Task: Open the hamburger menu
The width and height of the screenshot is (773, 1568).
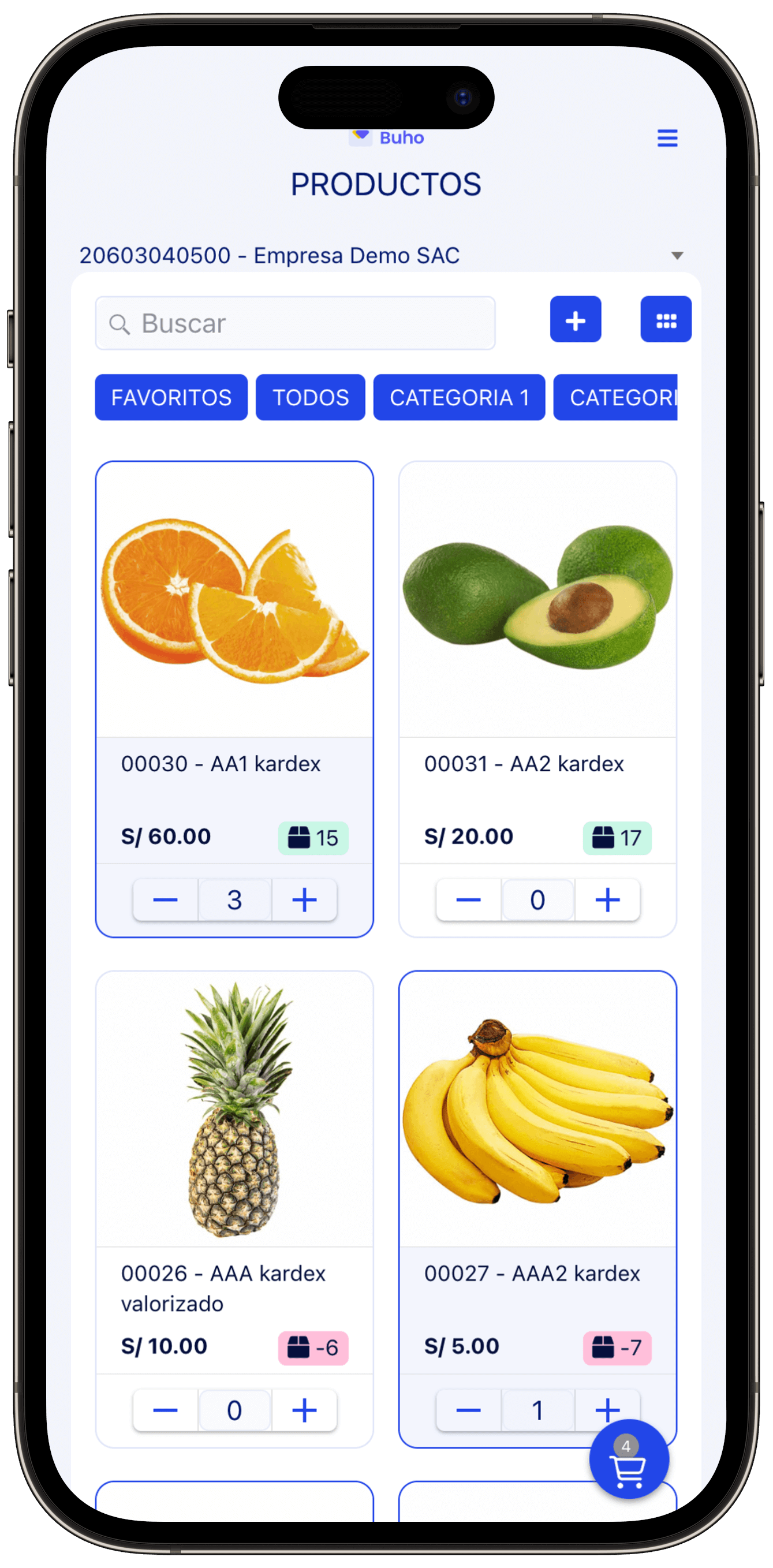Action: 667,138
